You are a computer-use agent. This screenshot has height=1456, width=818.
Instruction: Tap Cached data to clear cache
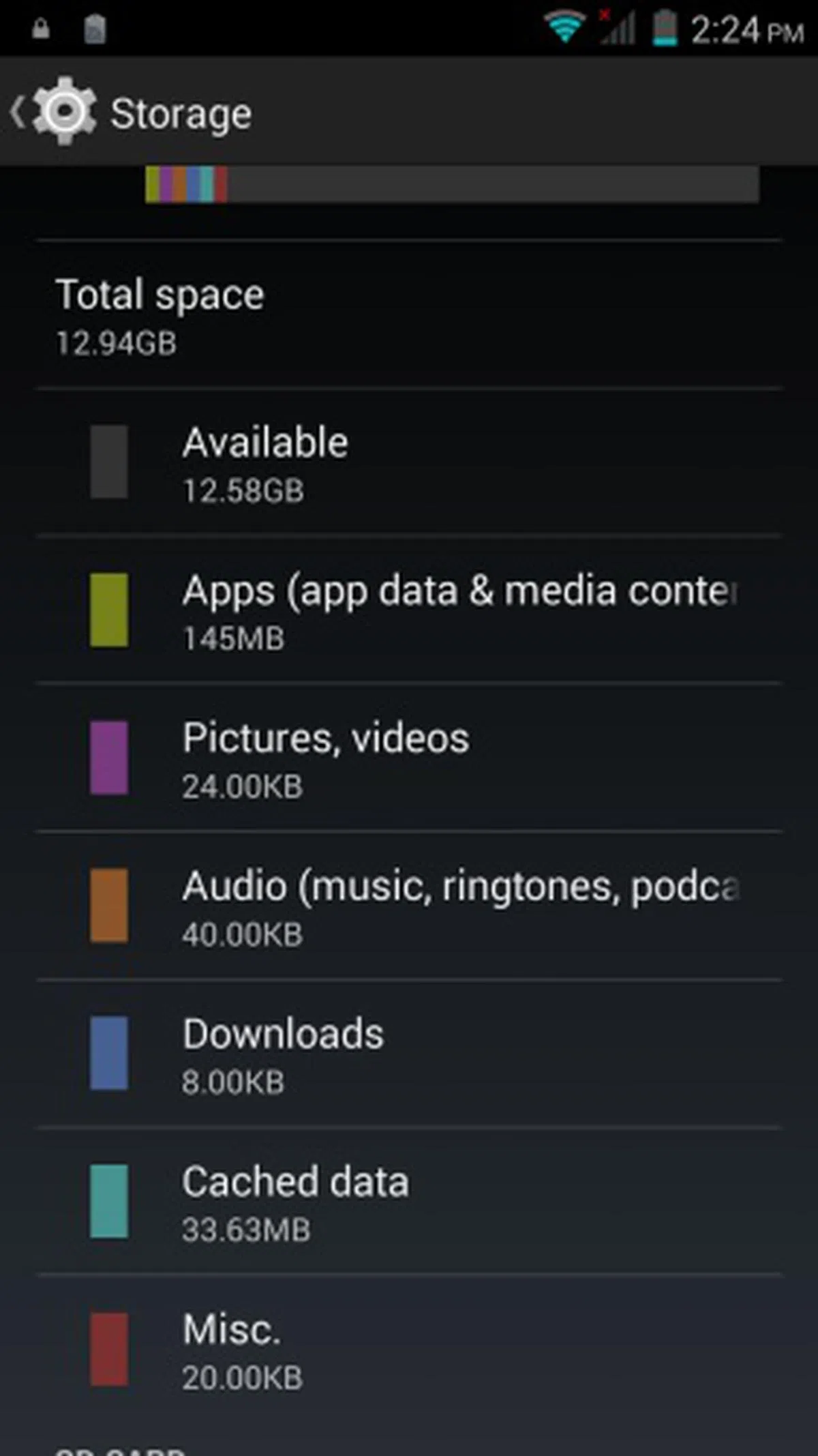point(409,1202)
